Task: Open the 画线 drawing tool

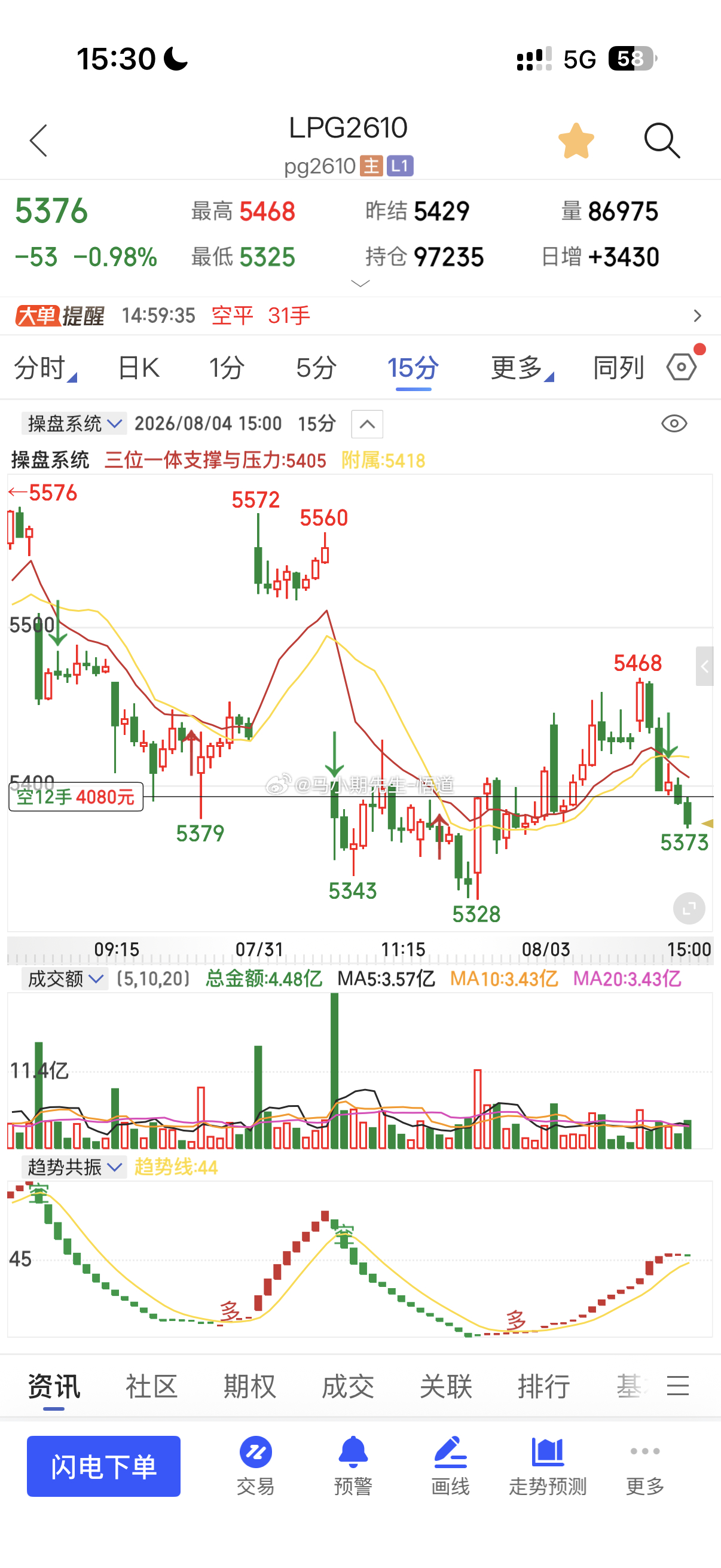Action: click(450, 1466)
